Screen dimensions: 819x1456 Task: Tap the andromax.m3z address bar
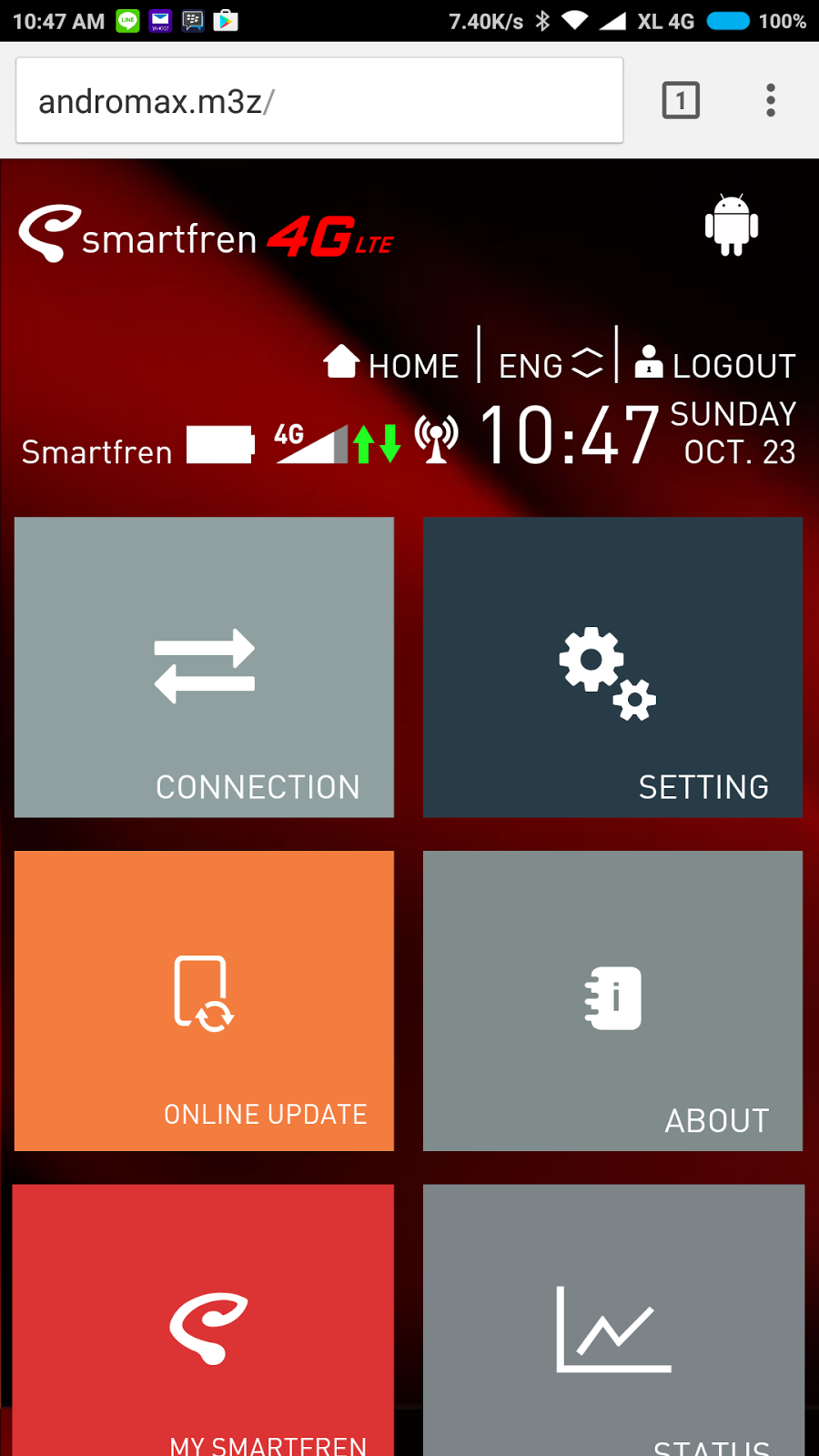(x=319, y=100)
